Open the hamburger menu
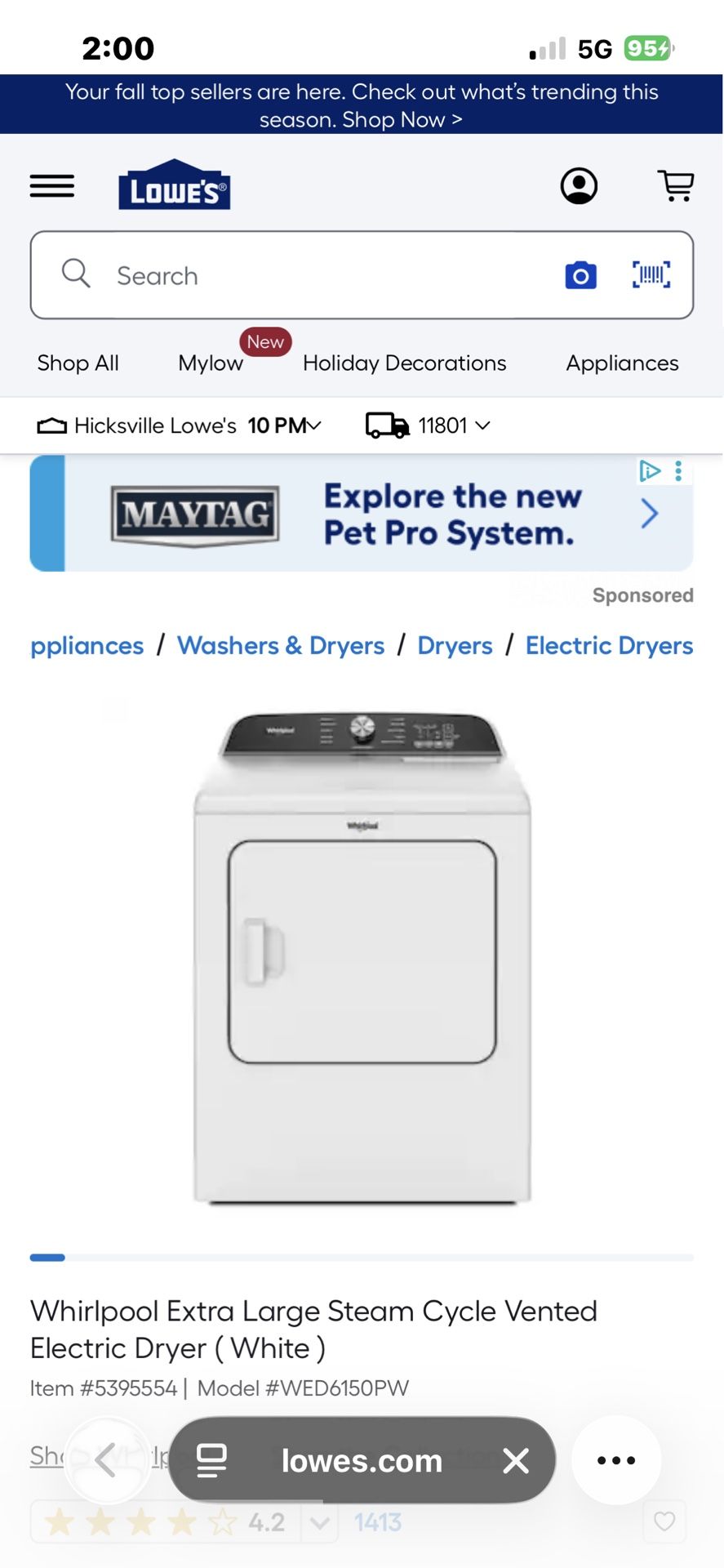 (52, 186)
